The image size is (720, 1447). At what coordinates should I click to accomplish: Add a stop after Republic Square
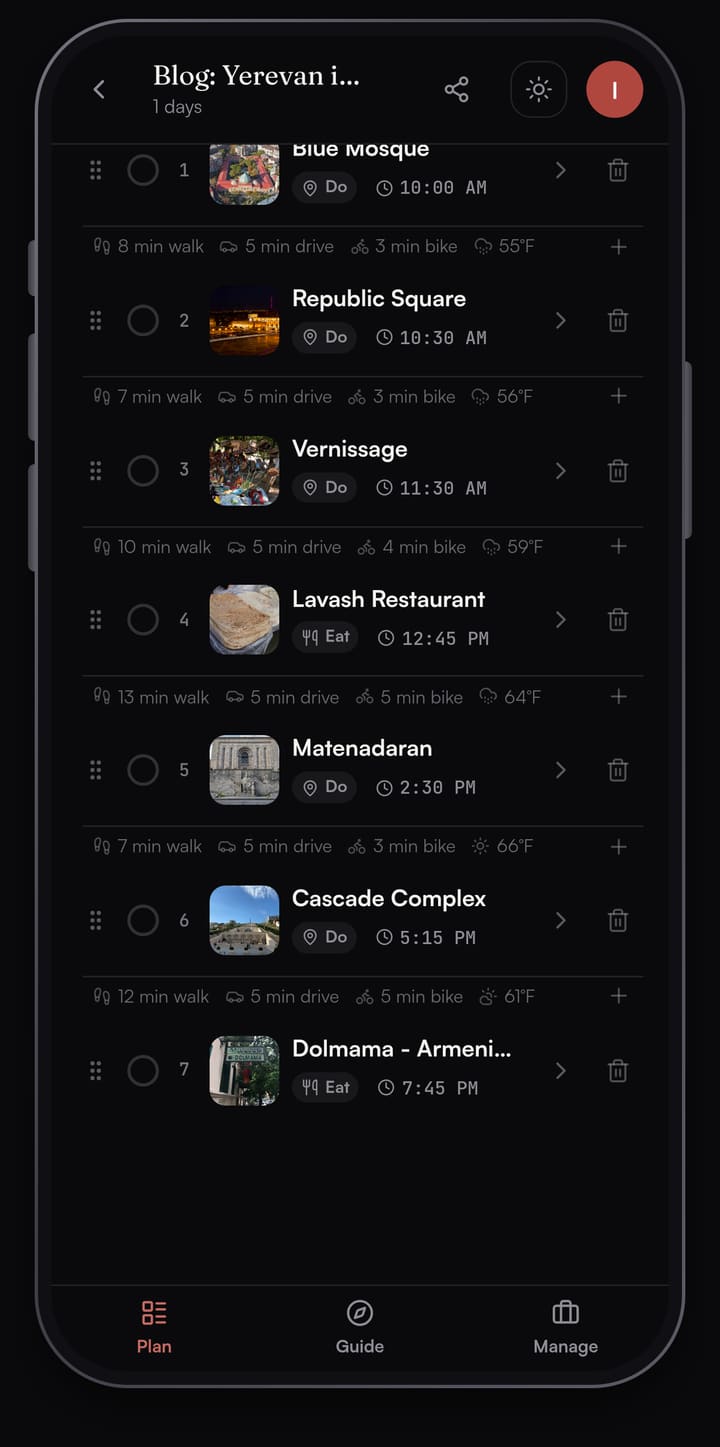click(x=619, y=396)
